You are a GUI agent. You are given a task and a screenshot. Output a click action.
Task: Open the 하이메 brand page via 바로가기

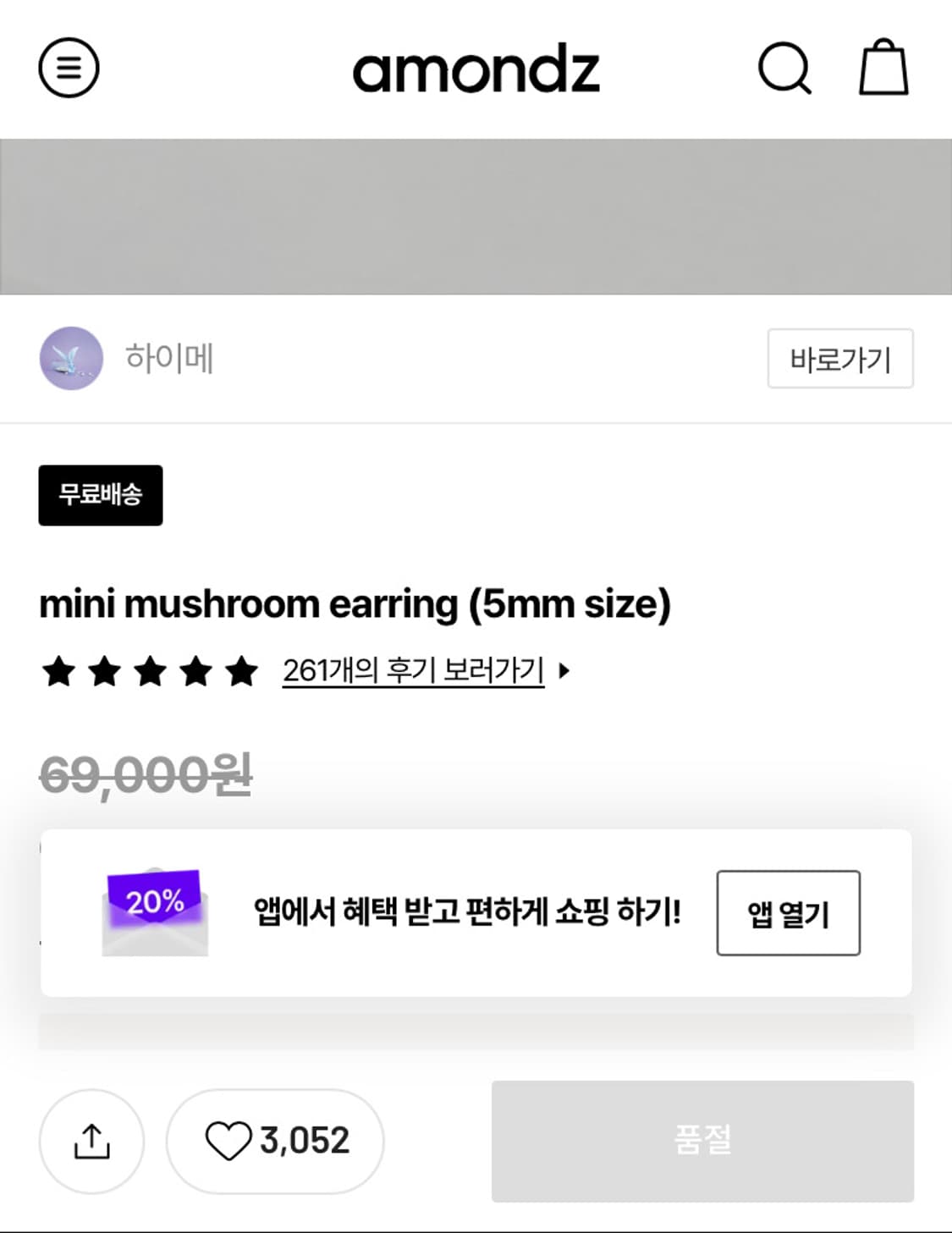(x=839, y=359)
